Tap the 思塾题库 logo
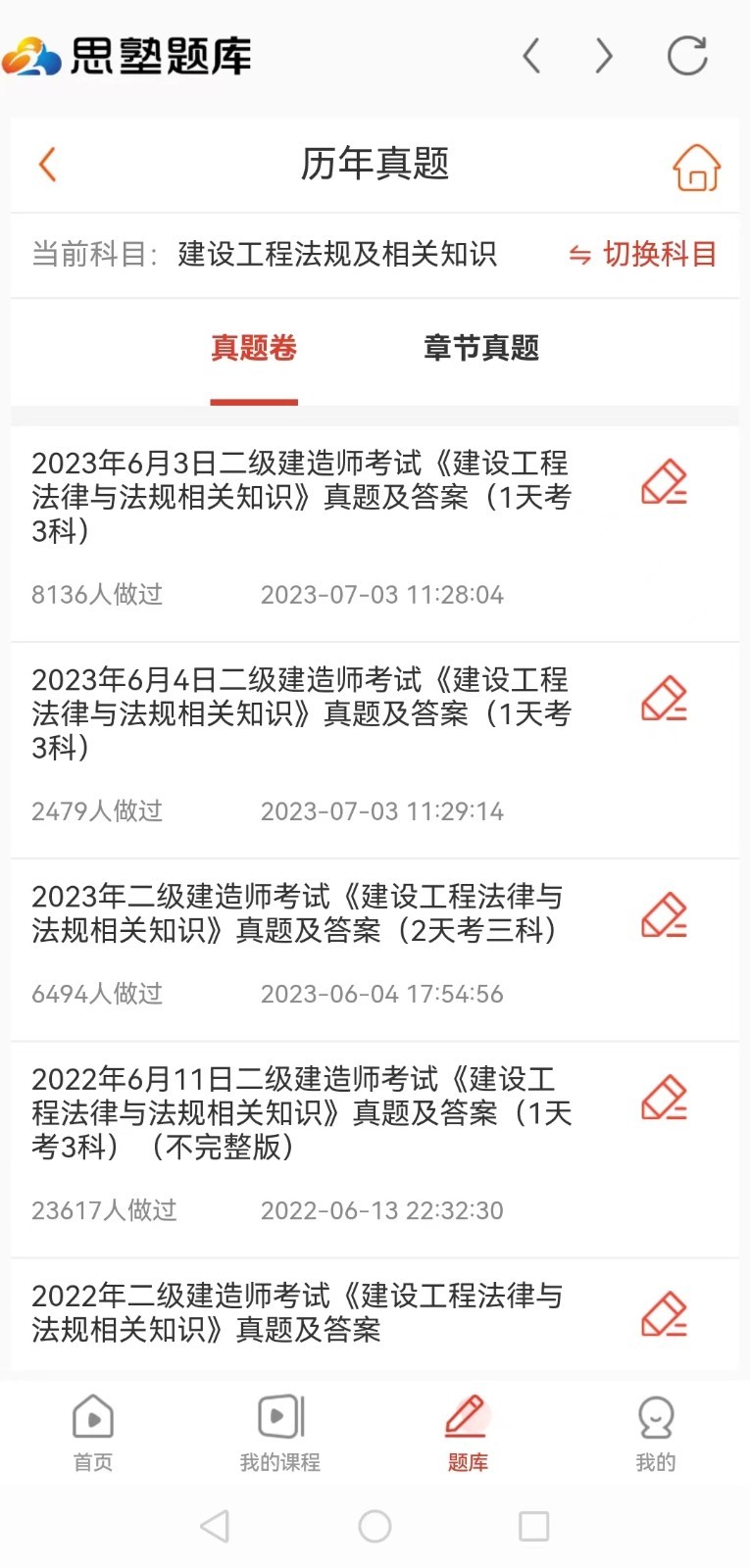 tap(129, 56)
